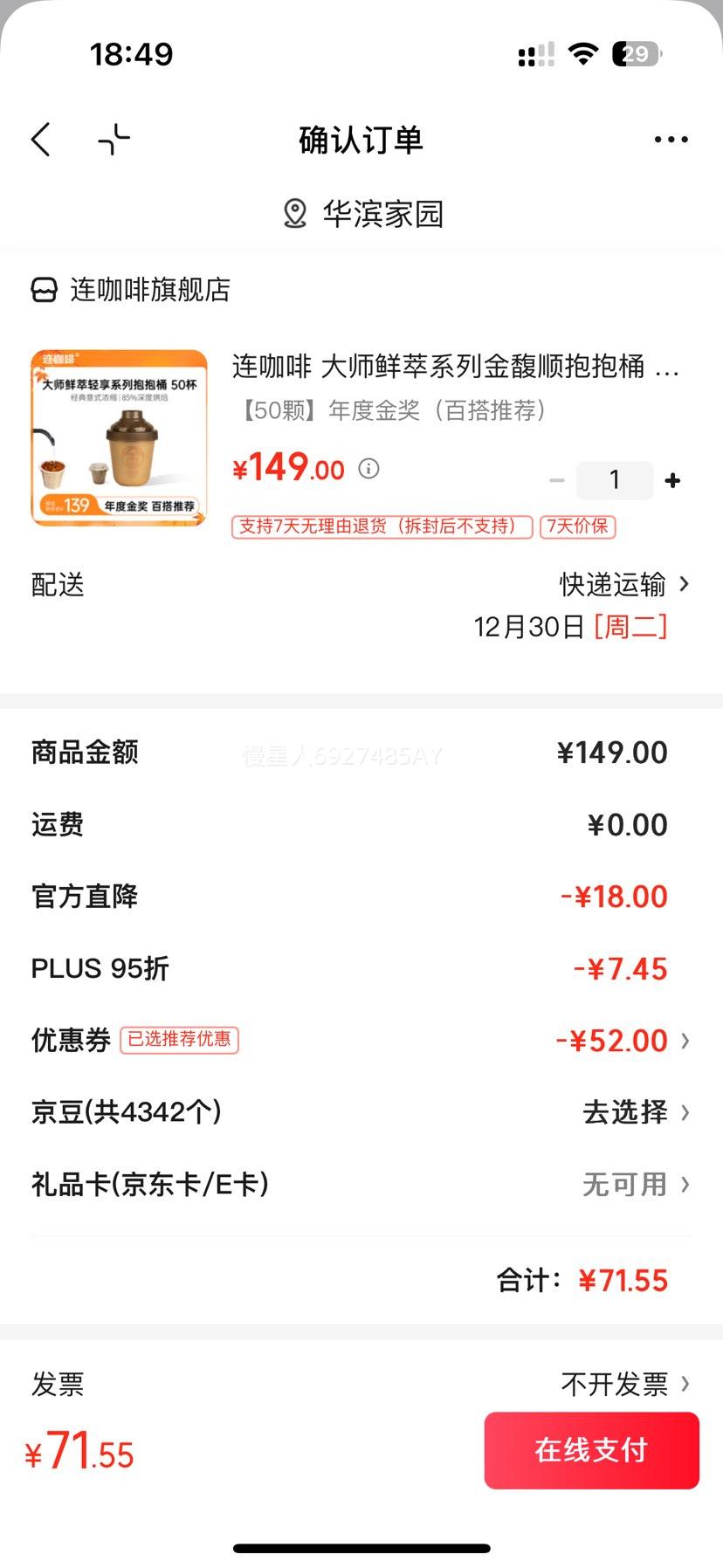Increase quantity with the plus stepper
This screenshot has width=723, height=1568.
pos(672,479)
